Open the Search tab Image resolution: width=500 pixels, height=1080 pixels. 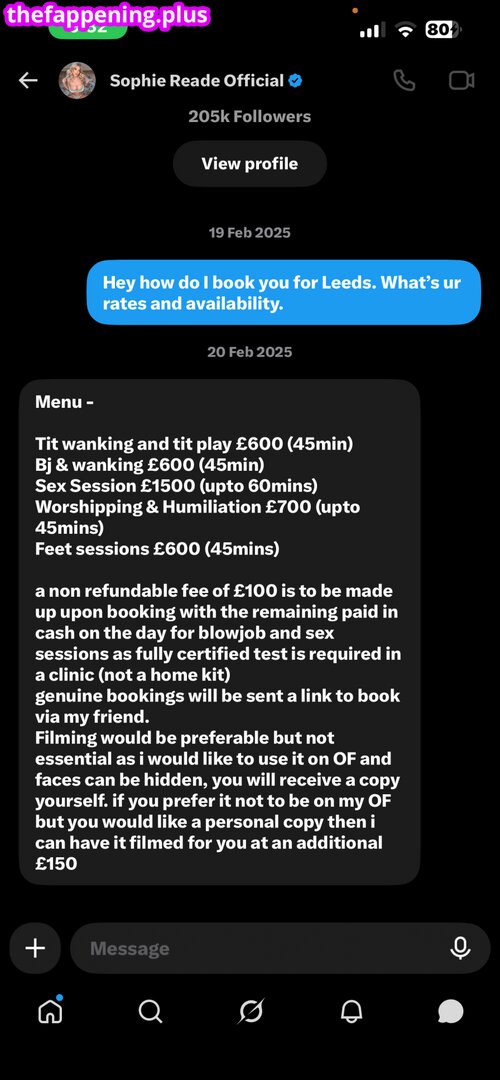pos(150,1011)
